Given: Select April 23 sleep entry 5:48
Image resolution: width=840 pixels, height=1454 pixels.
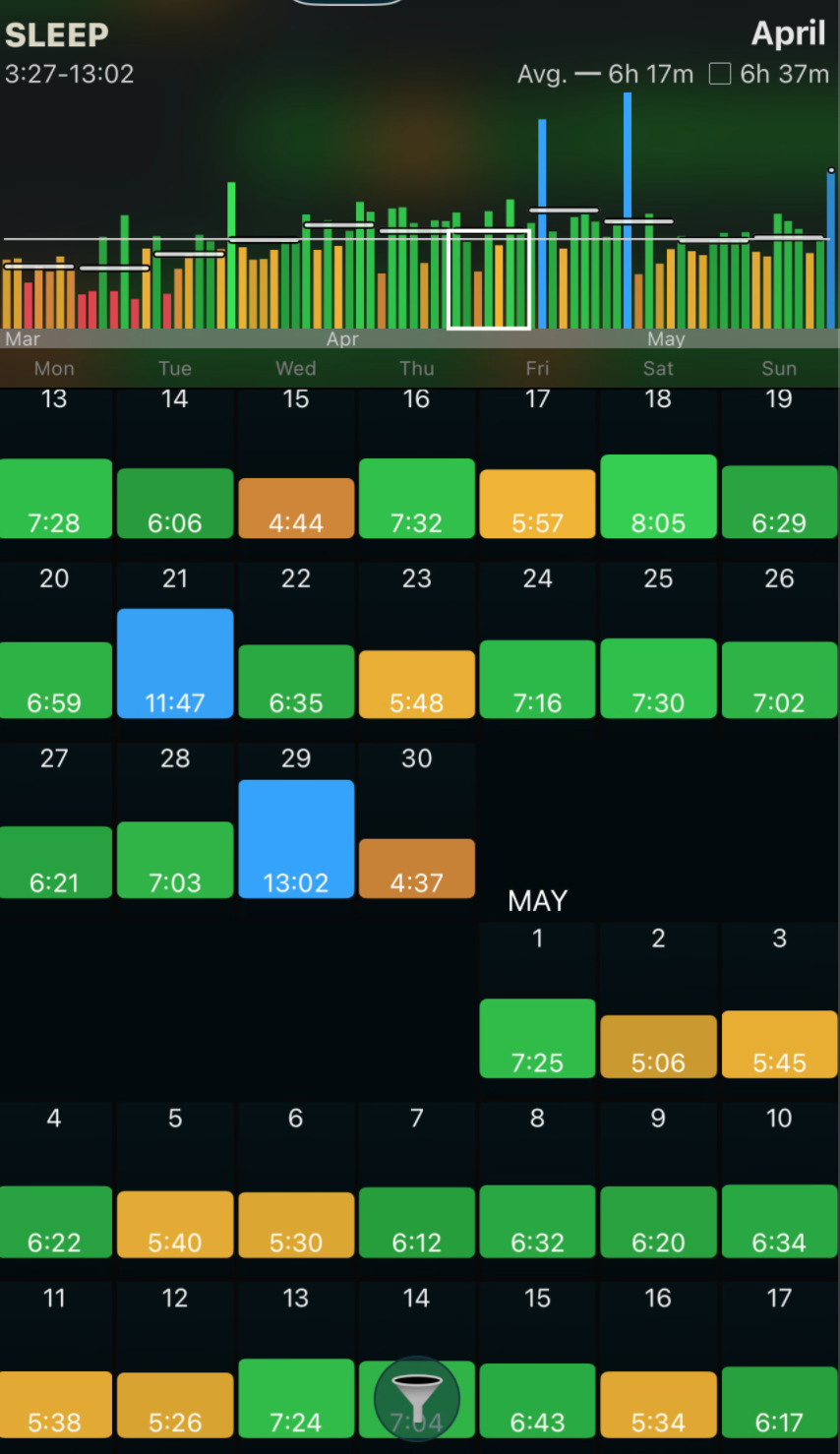Looking at the screenshot, I should click(417, 685).
